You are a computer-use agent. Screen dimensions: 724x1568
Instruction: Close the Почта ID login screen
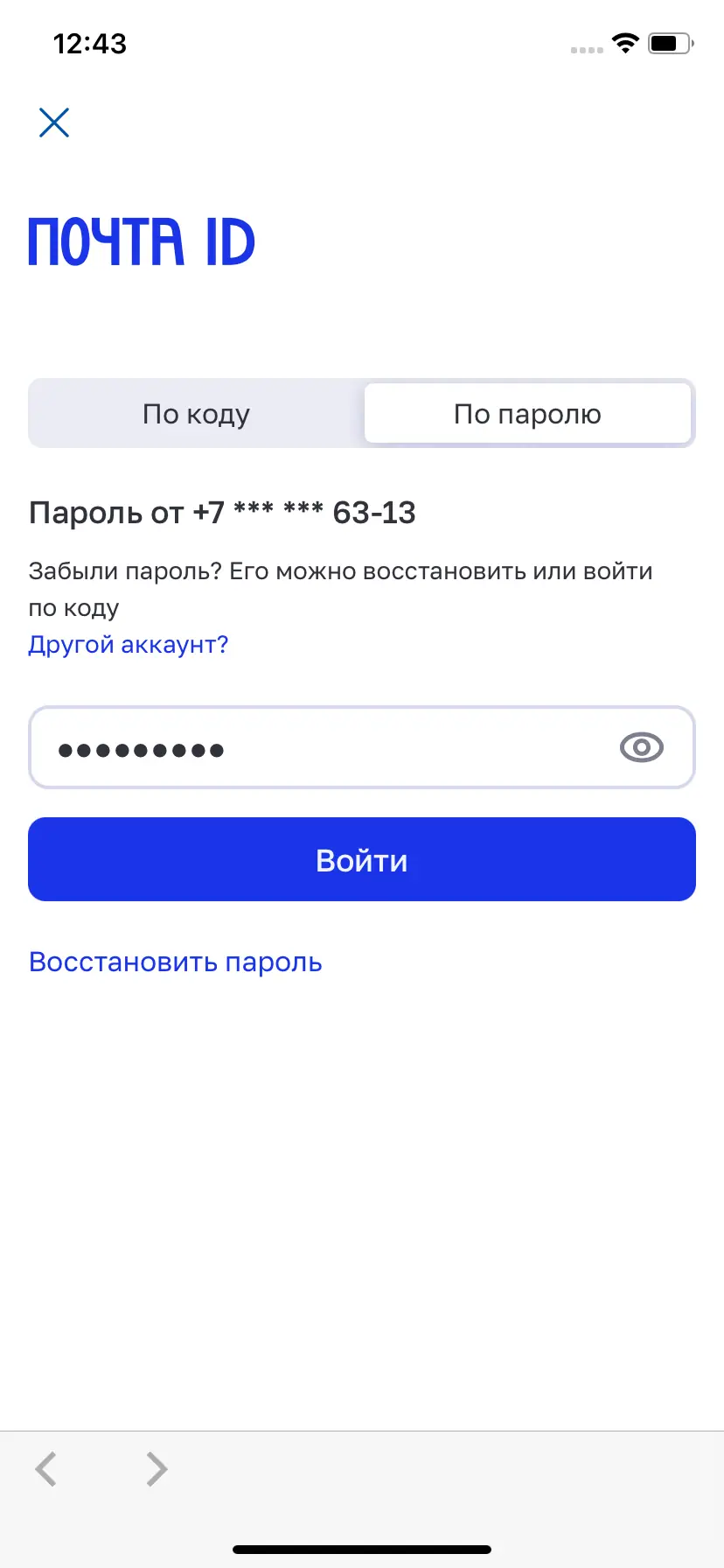point(54,122)
